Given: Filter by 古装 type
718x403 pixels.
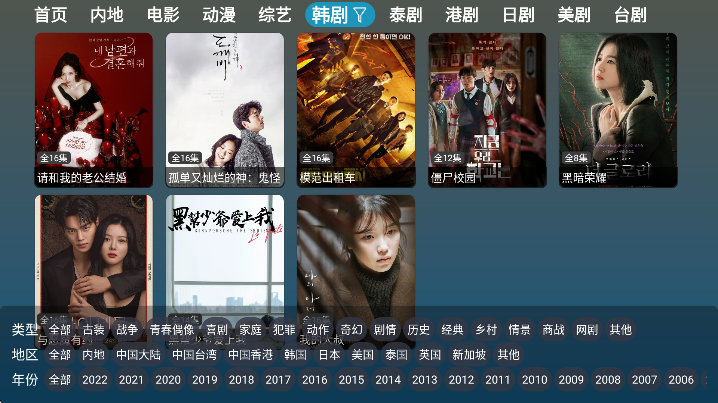Looking at the screenshot, I should [x=93, y=330].
